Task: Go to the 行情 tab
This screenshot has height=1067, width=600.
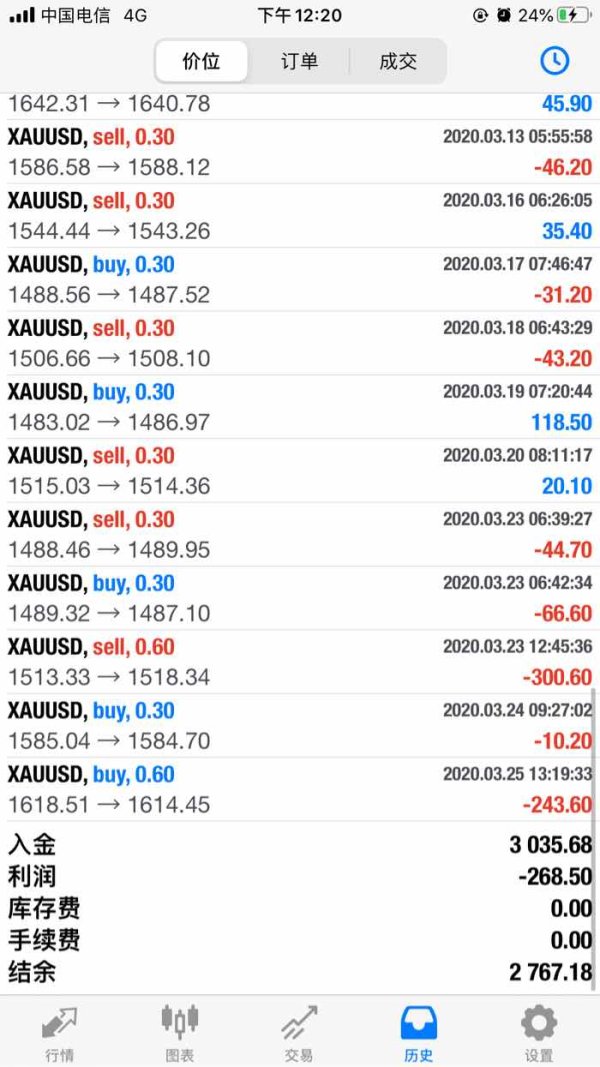Action: 60,1032
